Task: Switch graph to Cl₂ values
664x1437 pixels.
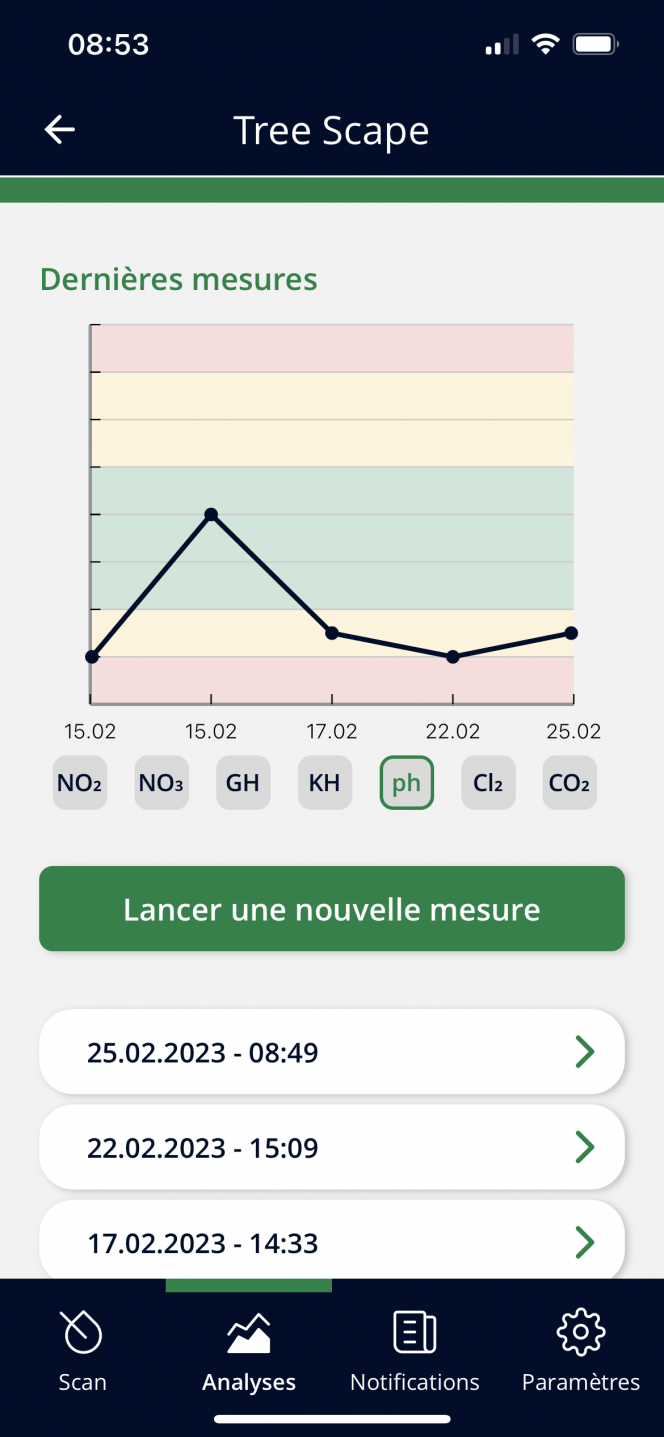Action: pos(488,783)
